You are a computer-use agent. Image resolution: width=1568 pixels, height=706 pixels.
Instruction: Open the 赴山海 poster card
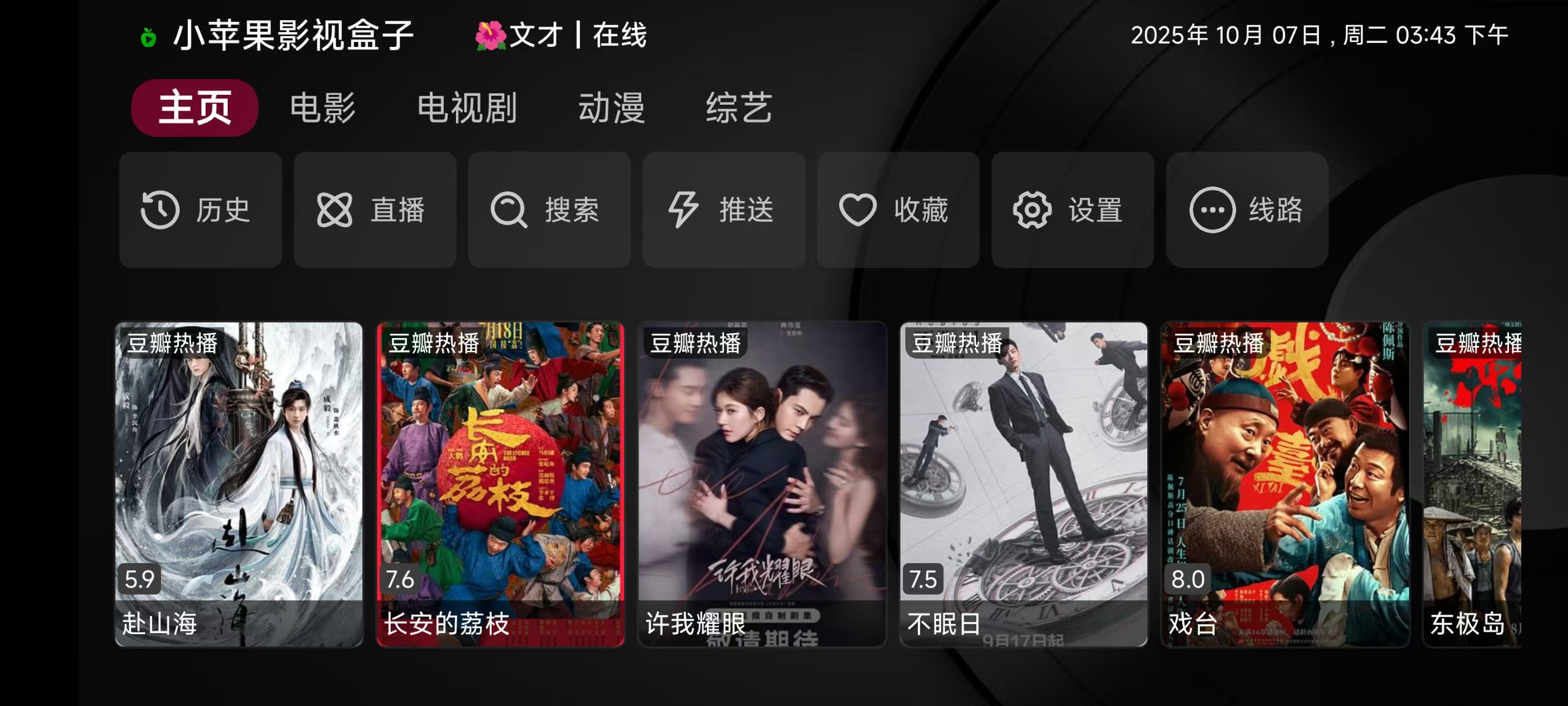pos(239,484)
